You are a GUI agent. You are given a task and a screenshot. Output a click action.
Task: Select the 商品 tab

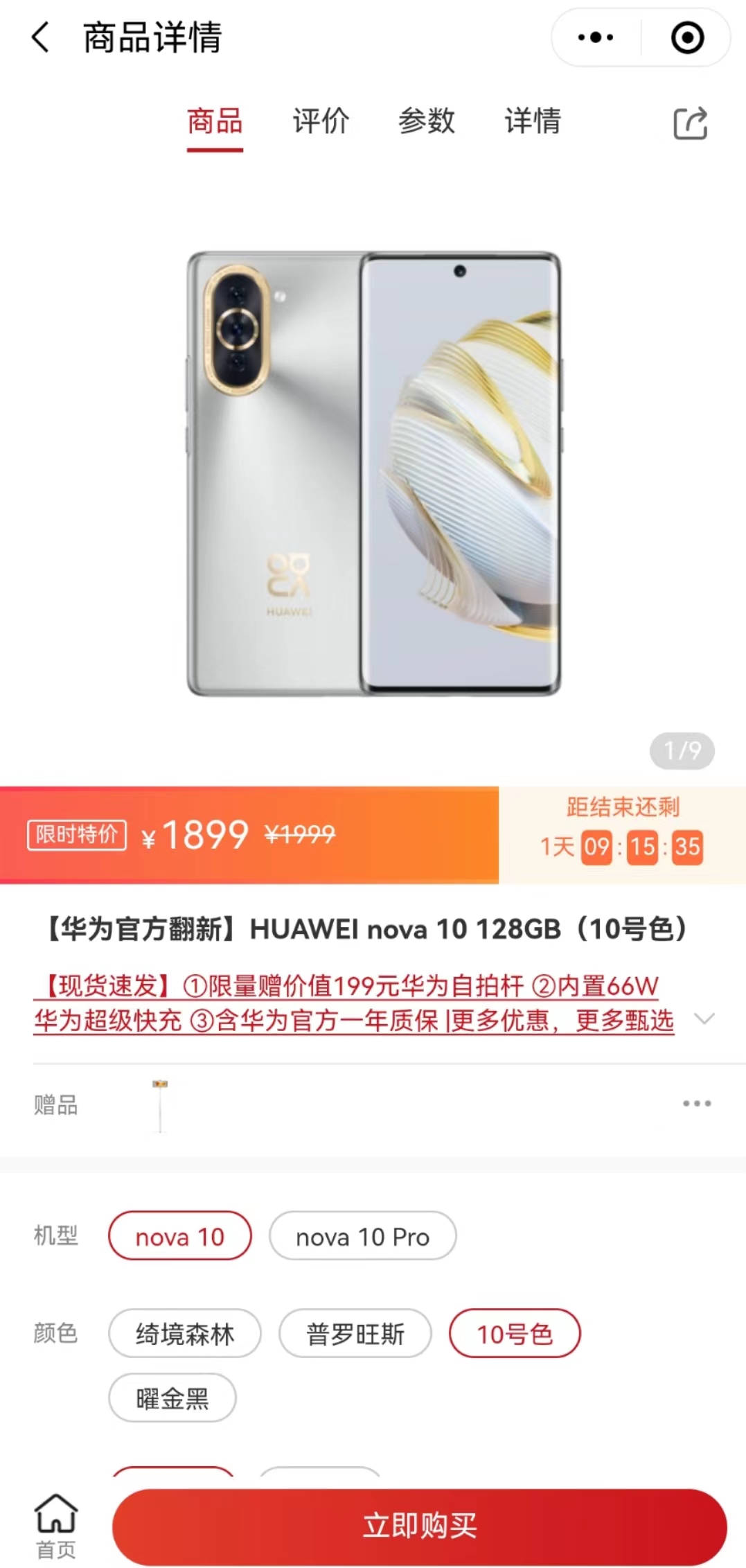pyautogui.click(x=215, y=121)
